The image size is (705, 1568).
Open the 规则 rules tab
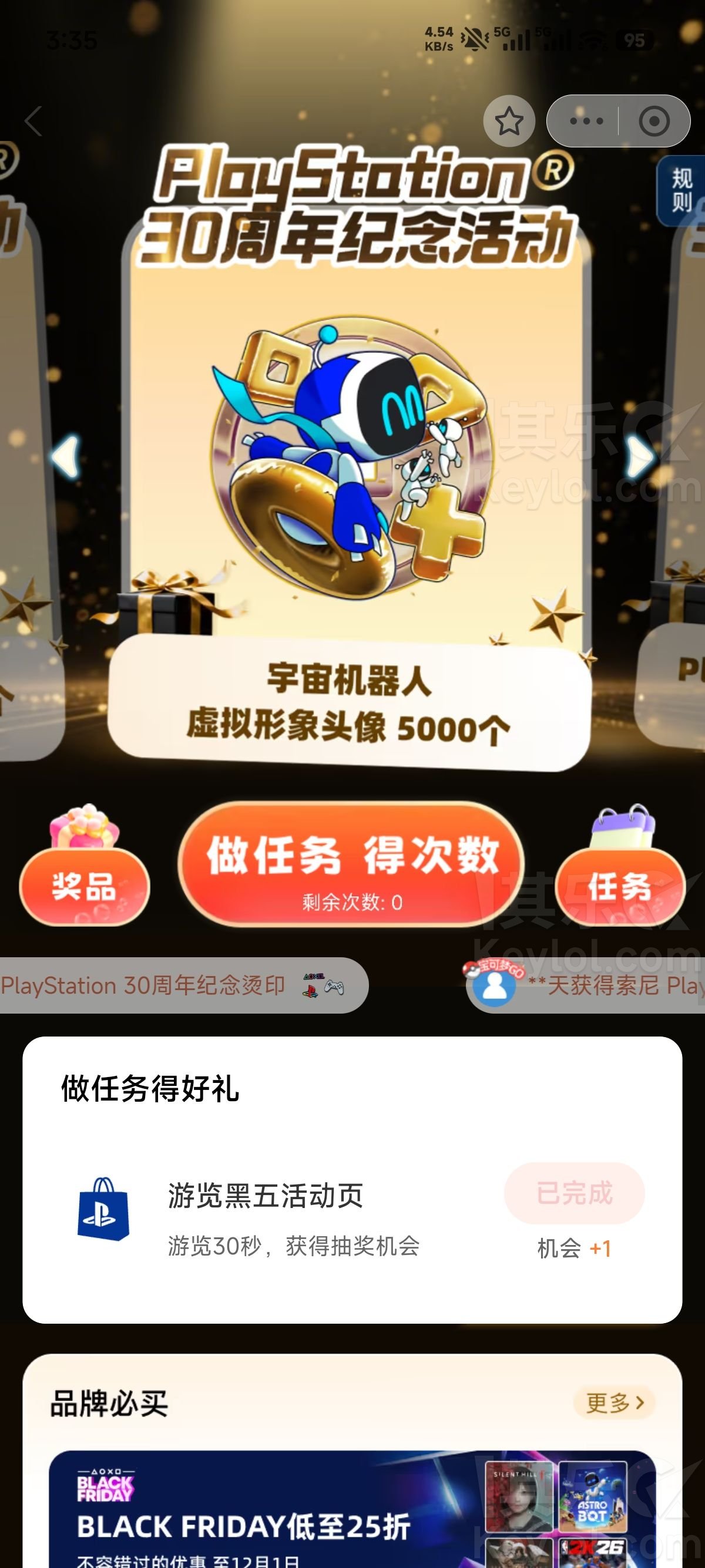[681, 190]
